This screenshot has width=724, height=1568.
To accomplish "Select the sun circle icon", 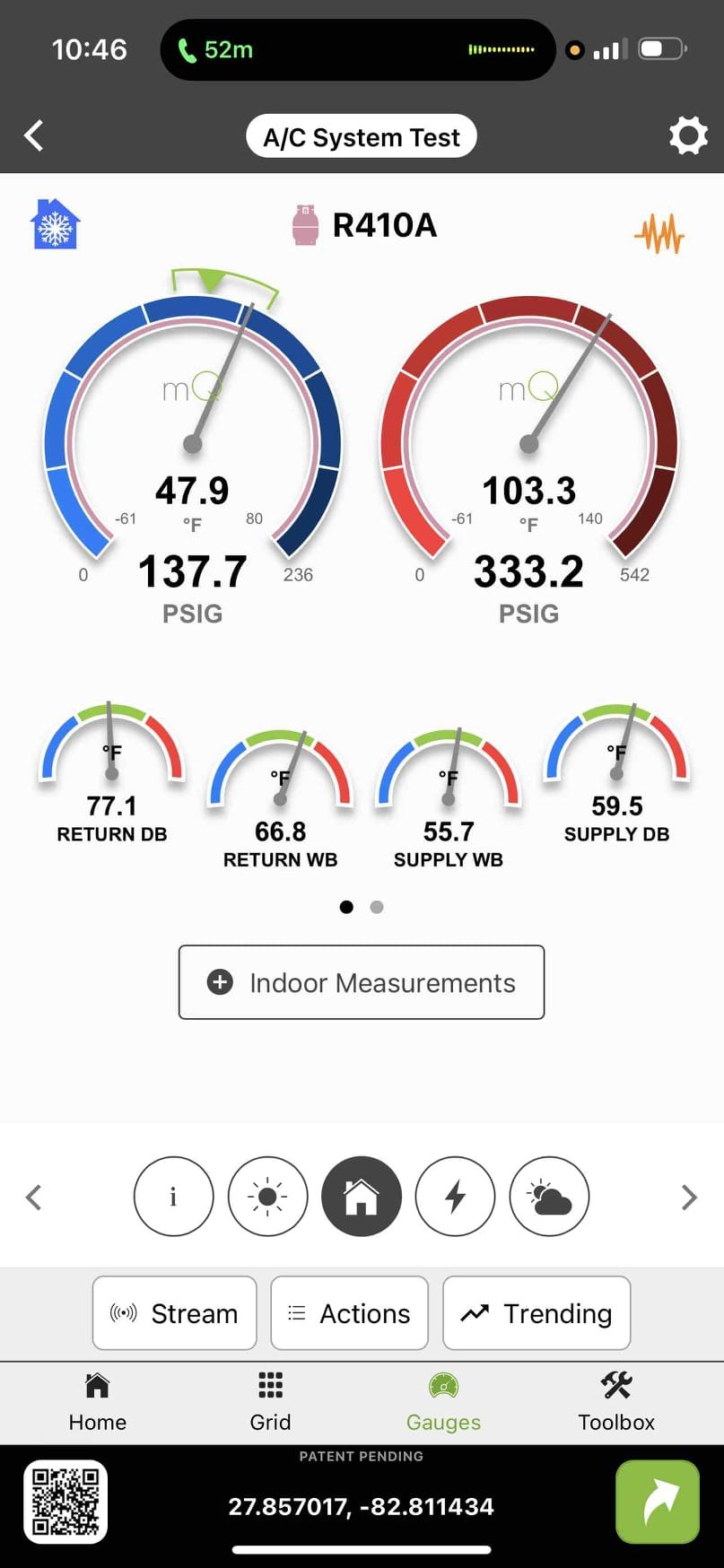I will coord(267,1197).
